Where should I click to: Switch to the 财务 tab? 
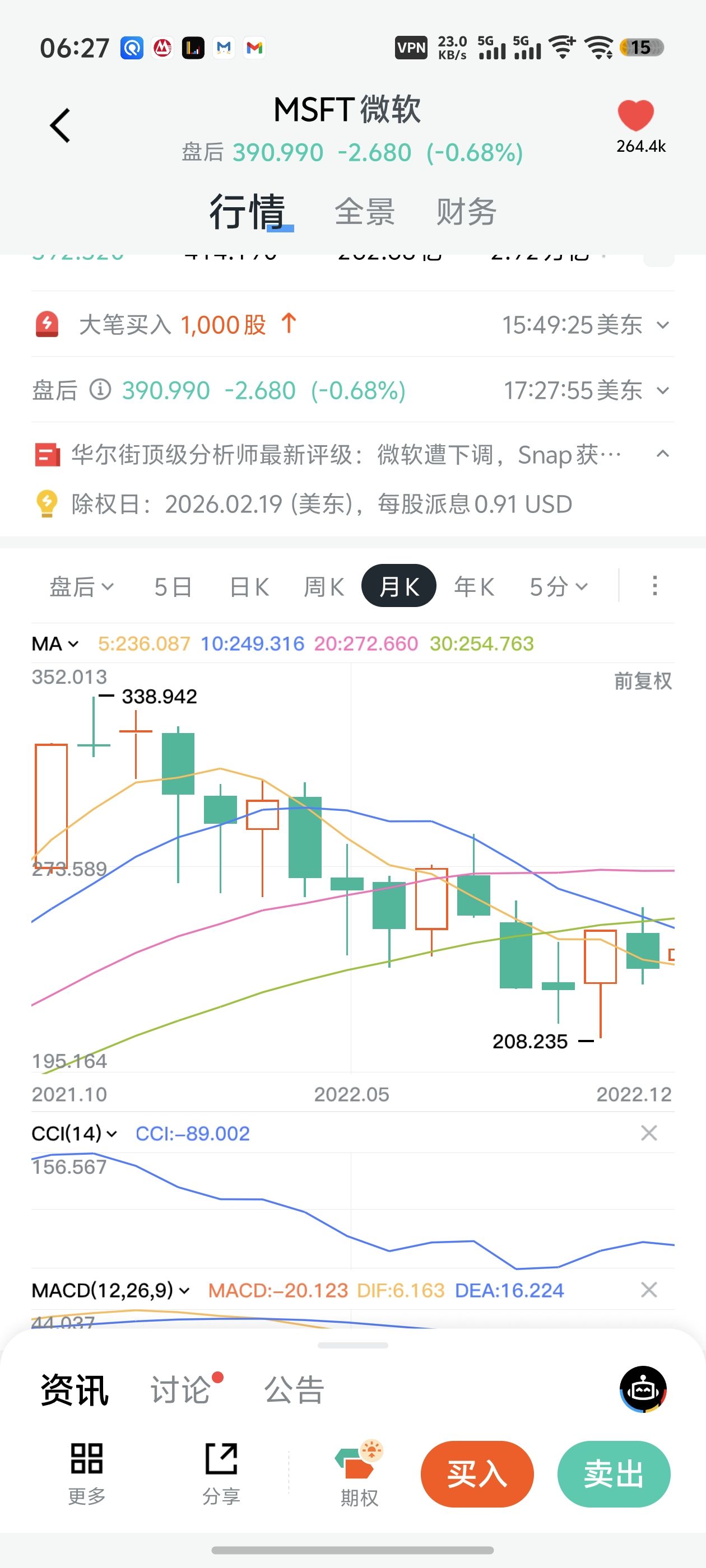pos(466,212)
